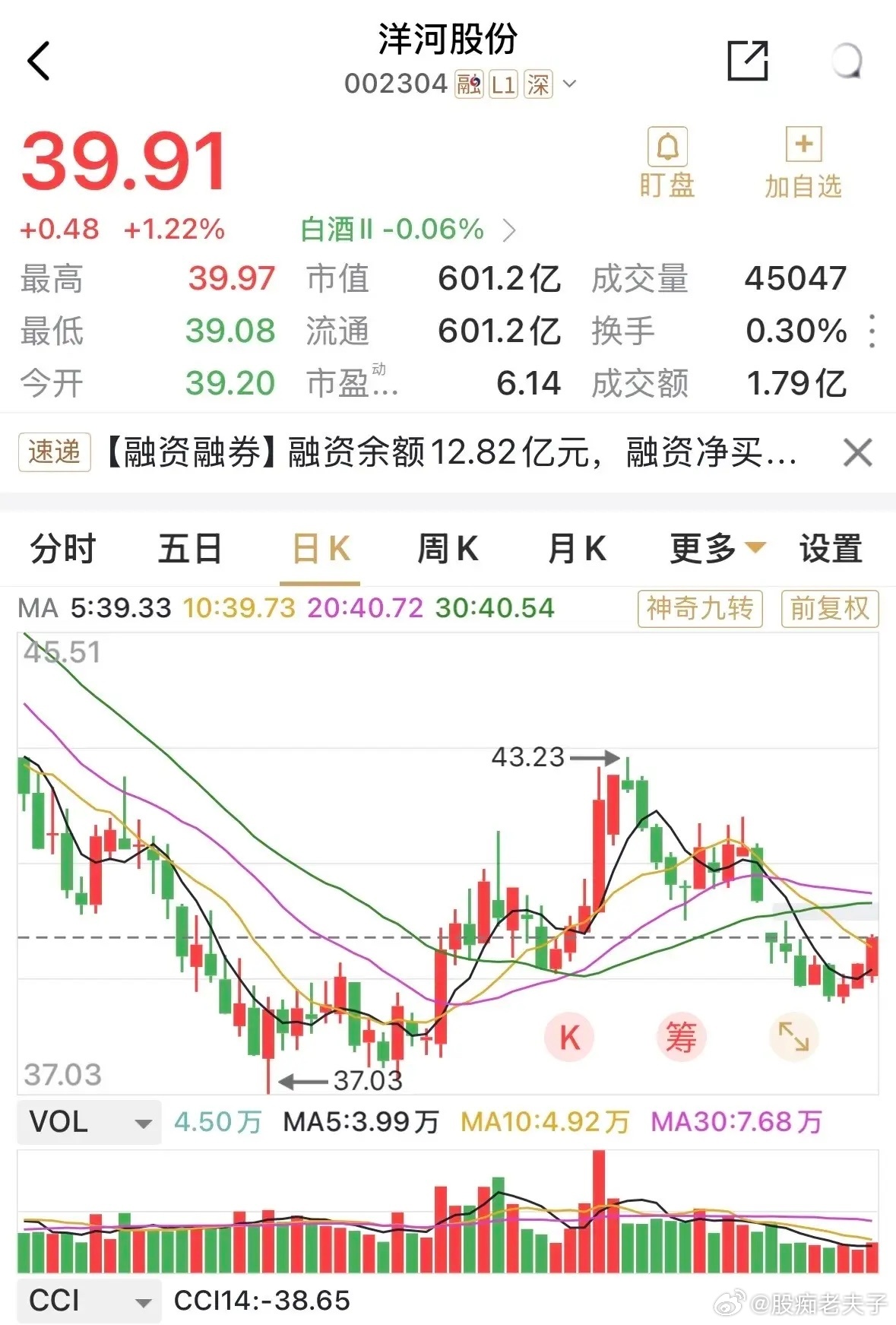Expand the stock code 002304 dropdown
The image size is (896, 1325).
[569, 84]
